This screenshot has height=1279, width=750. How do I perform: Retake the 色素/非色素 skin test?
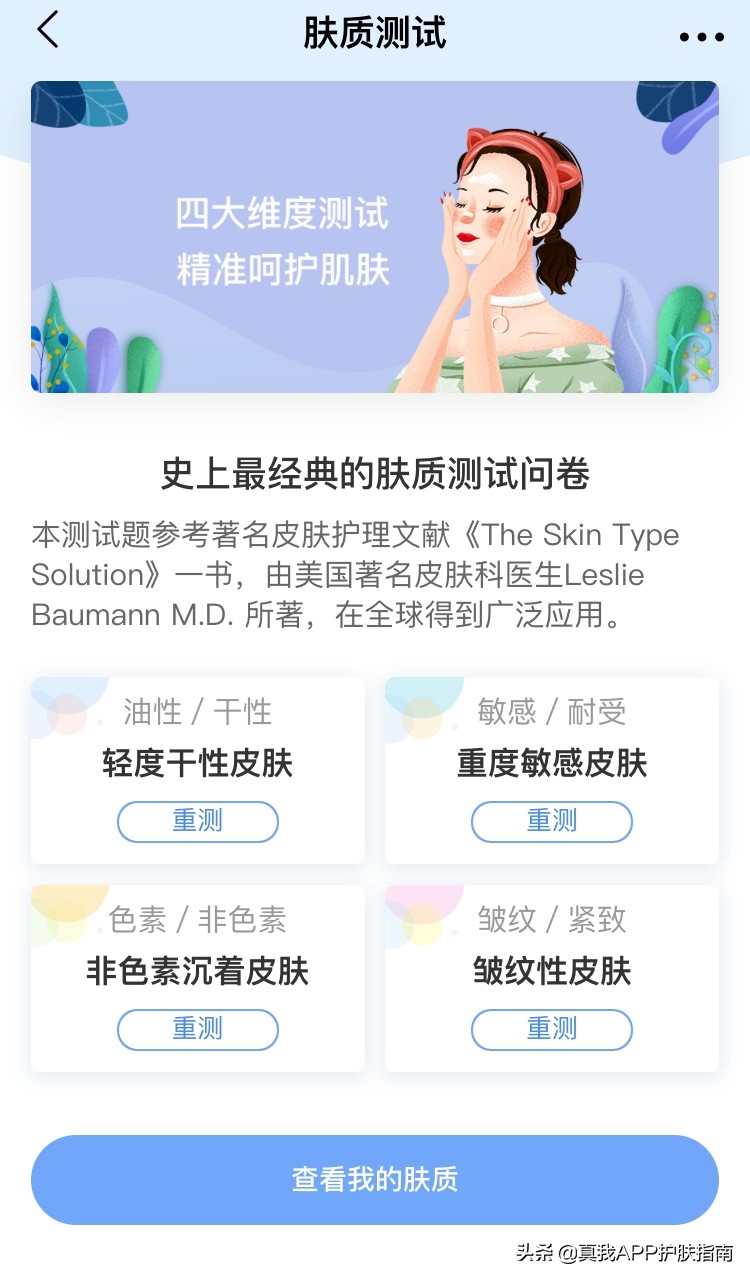coord(197,1029)
